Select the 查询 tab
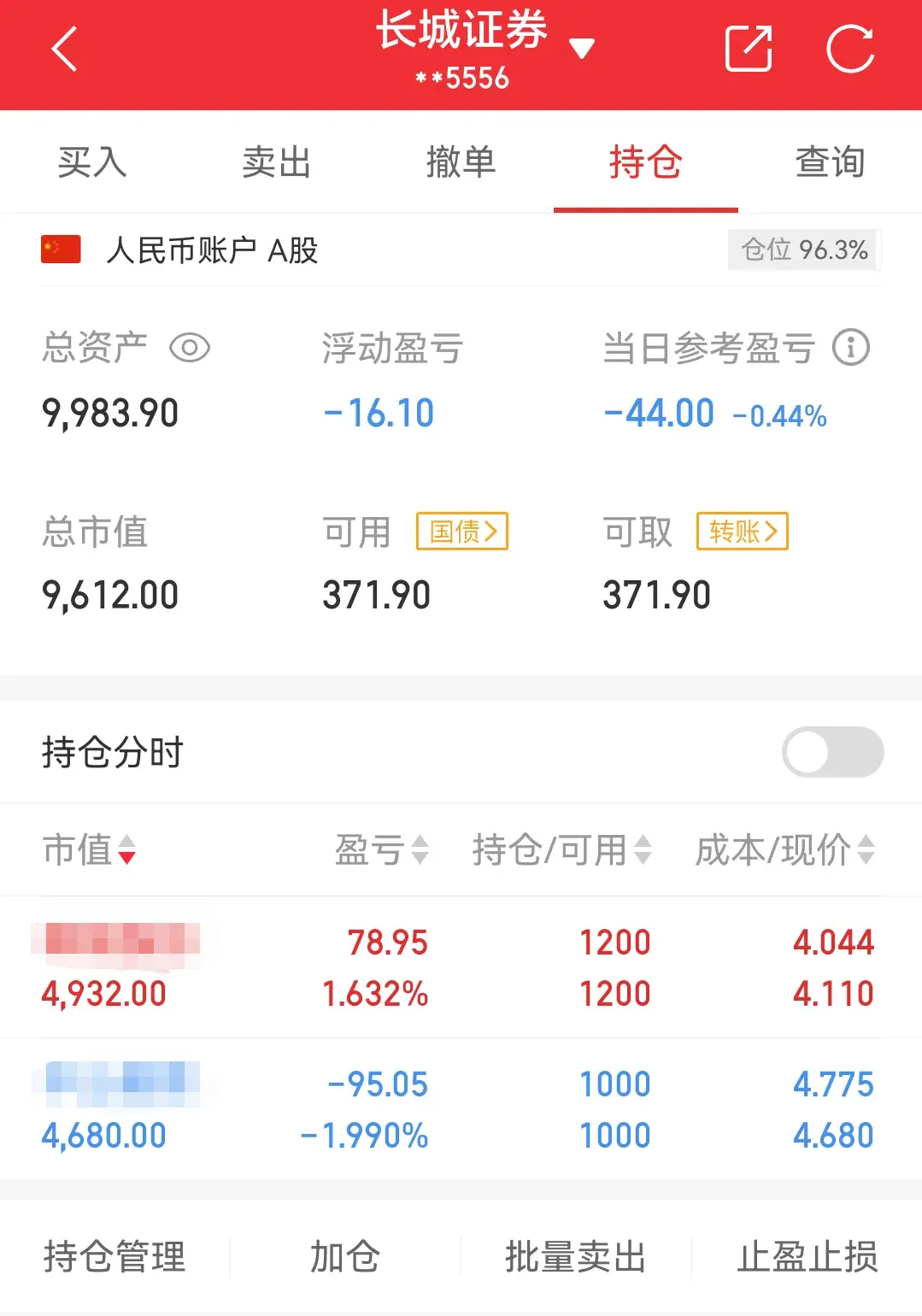 (830, 162)
